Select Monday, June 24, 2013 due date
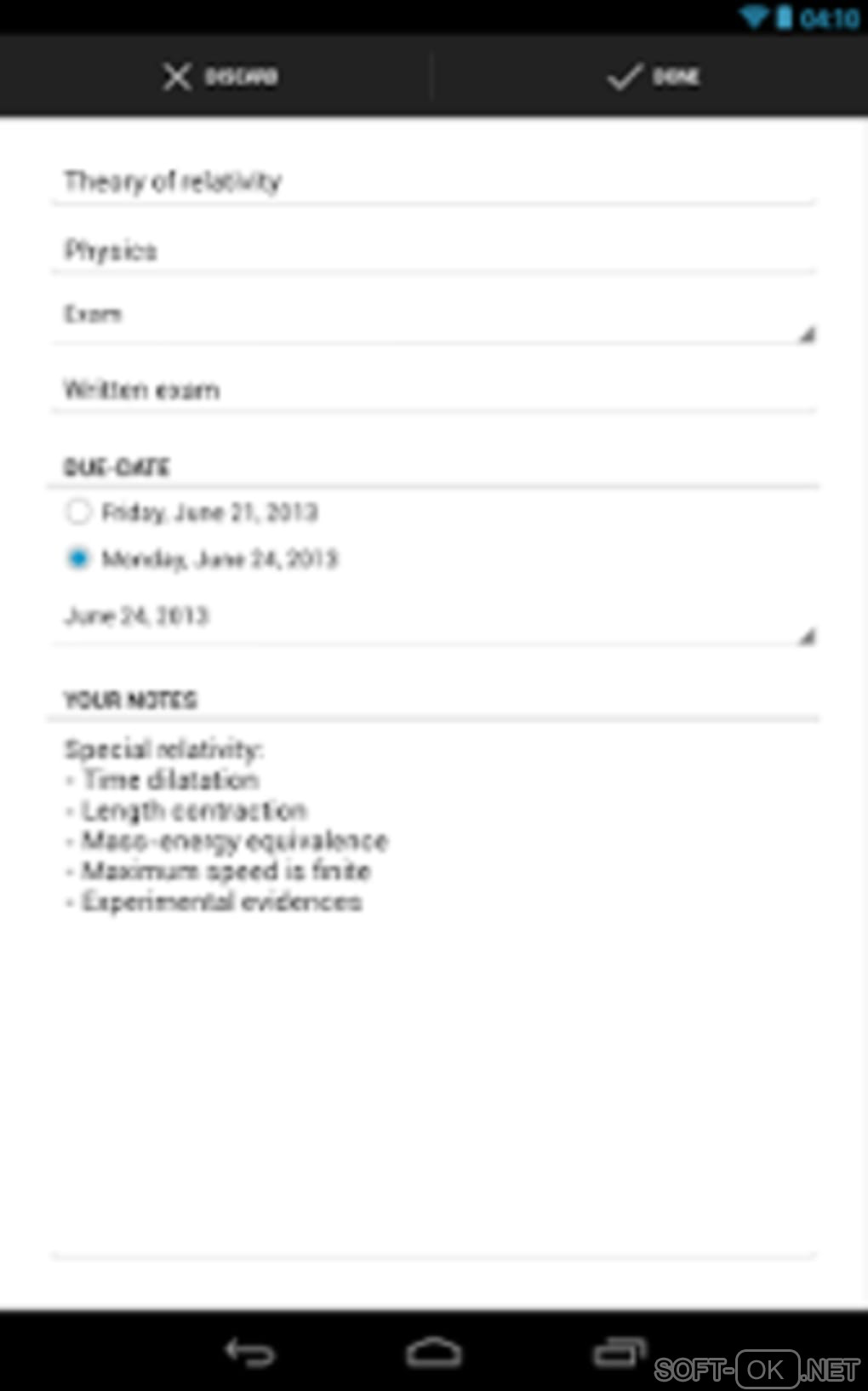 pyautogui.click(x=78, y=558)
